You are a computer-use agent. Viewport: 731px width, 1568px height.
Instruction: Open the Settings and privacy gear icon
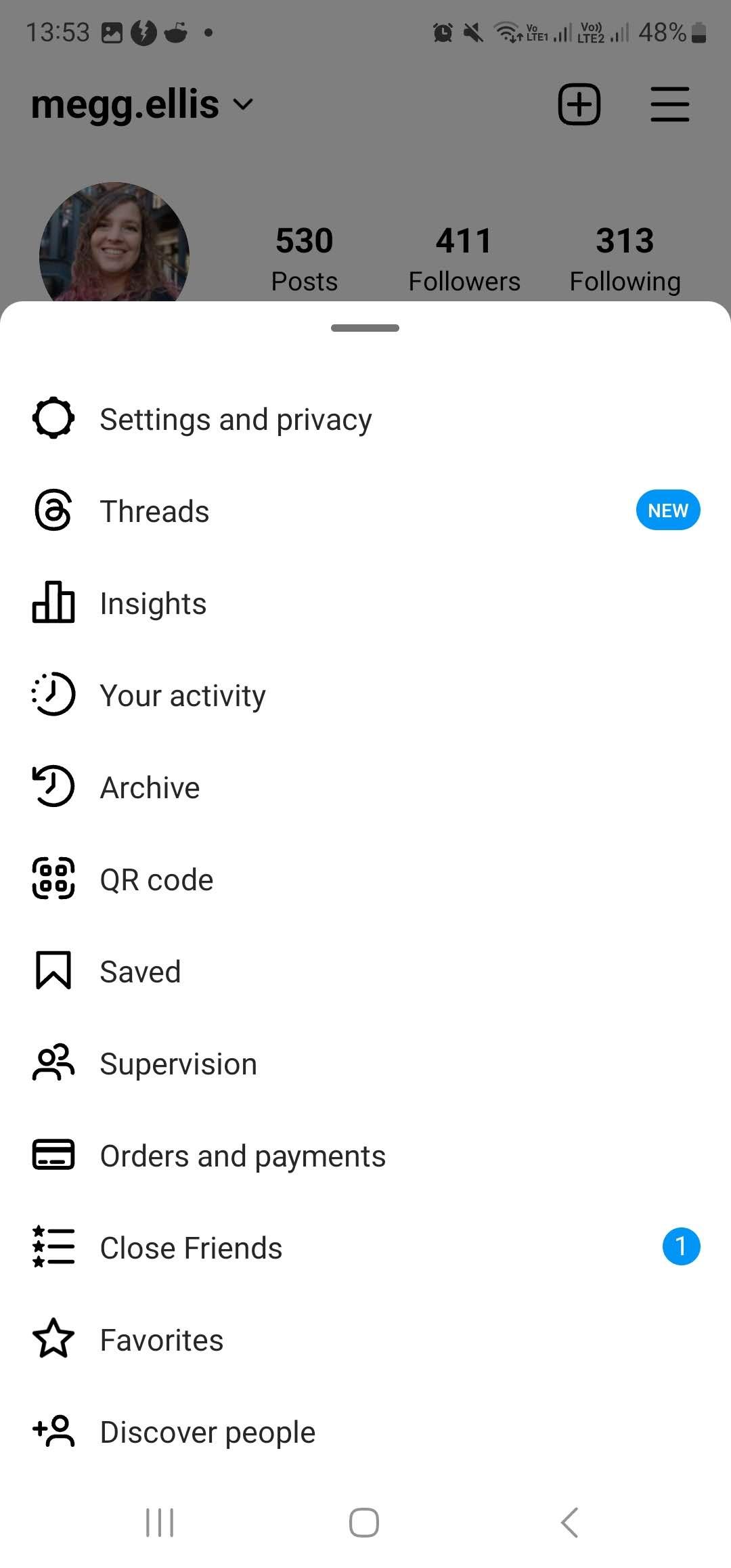tap(53, 418)
